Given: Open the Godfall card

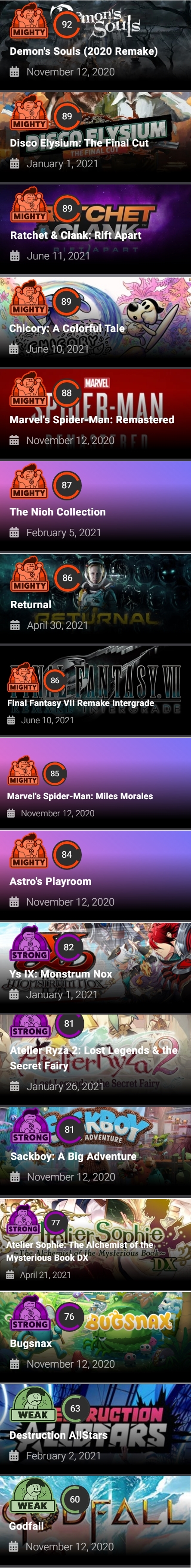Looking at the screenshot, I should [95, 1521].
